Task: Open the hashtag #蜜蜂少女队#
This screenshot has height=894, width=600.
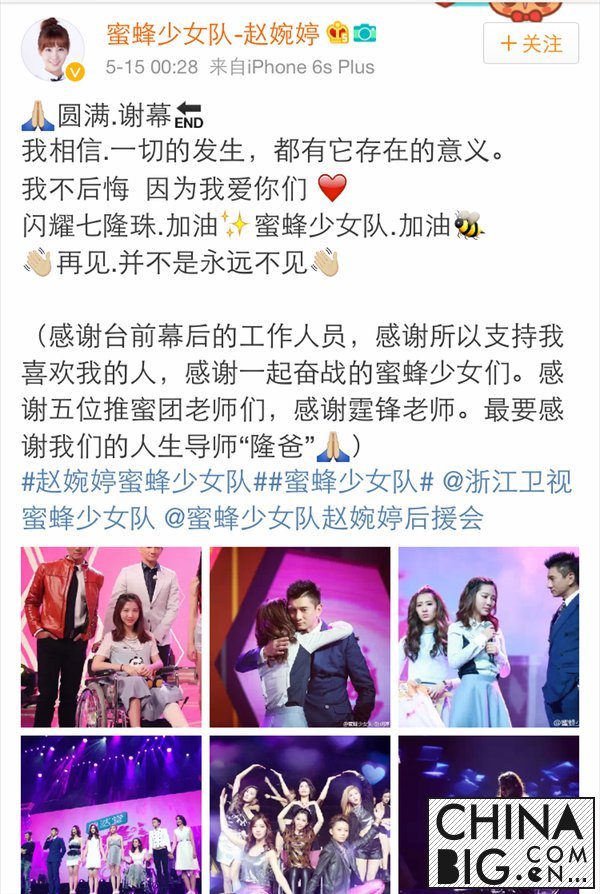Action: tap(340, 482)
